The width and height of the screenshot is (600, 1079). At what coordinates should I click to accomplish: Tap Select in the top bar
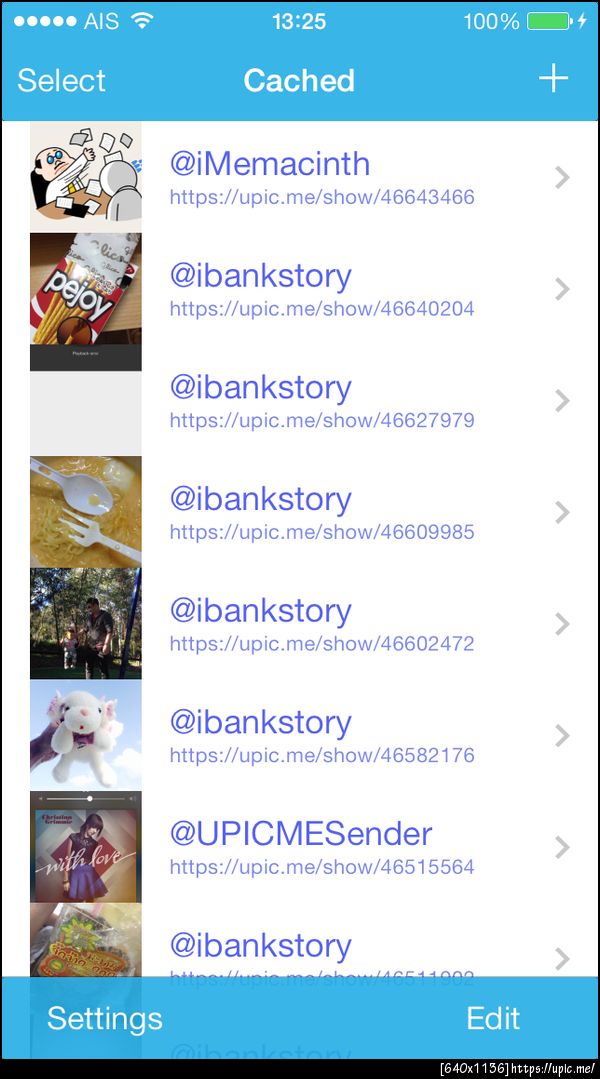coord(61,80)
